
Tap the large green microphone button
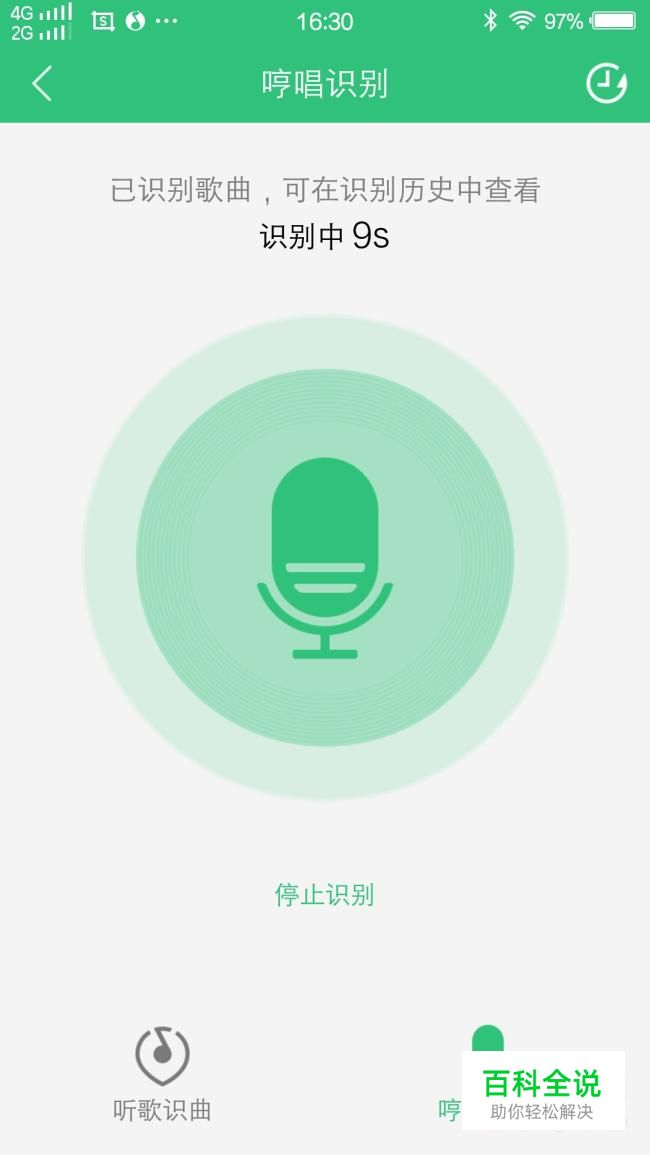325,557
